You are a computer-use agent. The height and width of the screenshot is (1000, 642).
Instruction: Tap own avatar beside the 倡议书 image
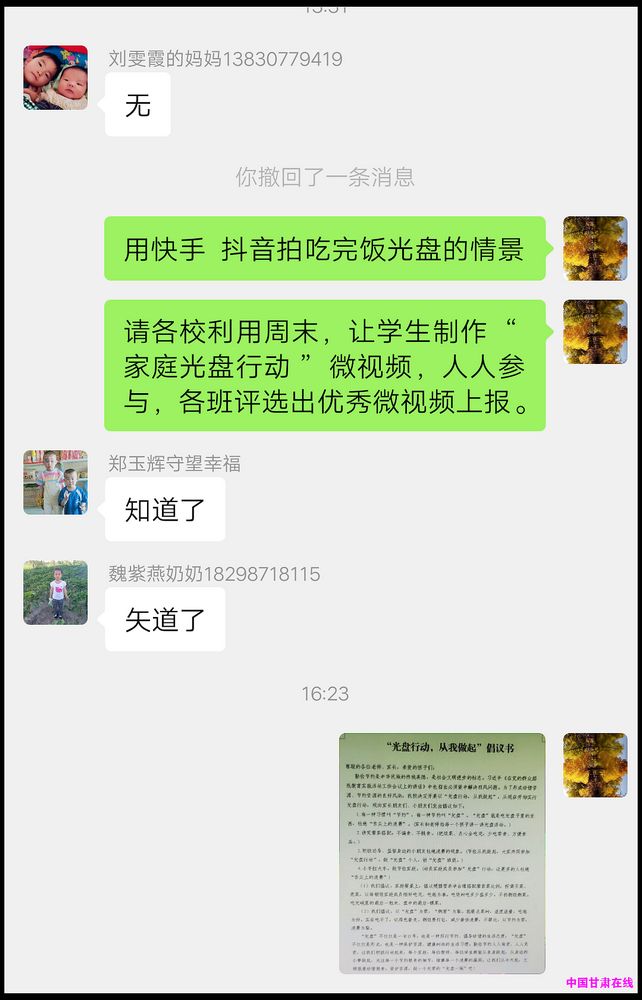[595, 765]
